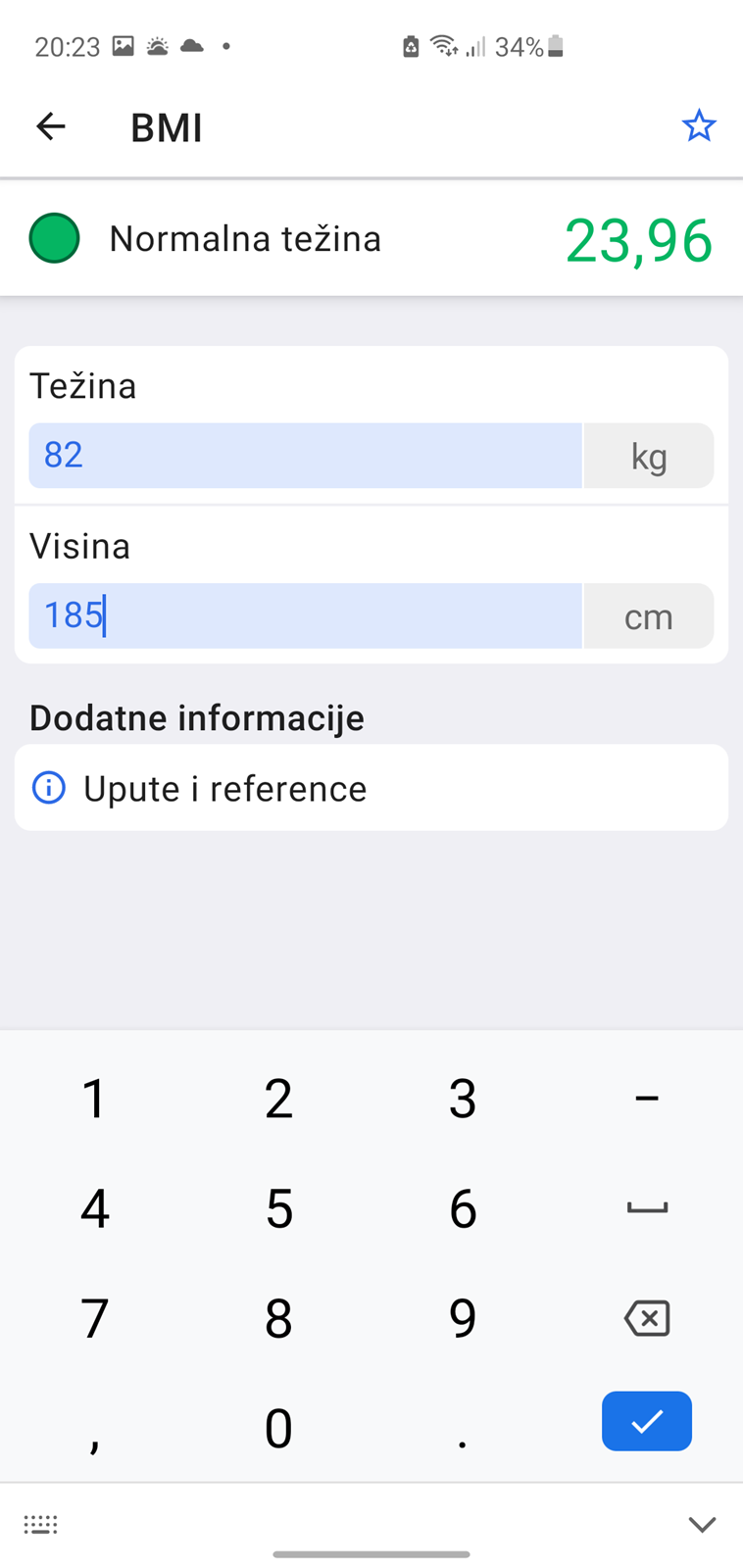
Task: Tap the backspace key on keypad
Action: click(x=647, y=1318)
